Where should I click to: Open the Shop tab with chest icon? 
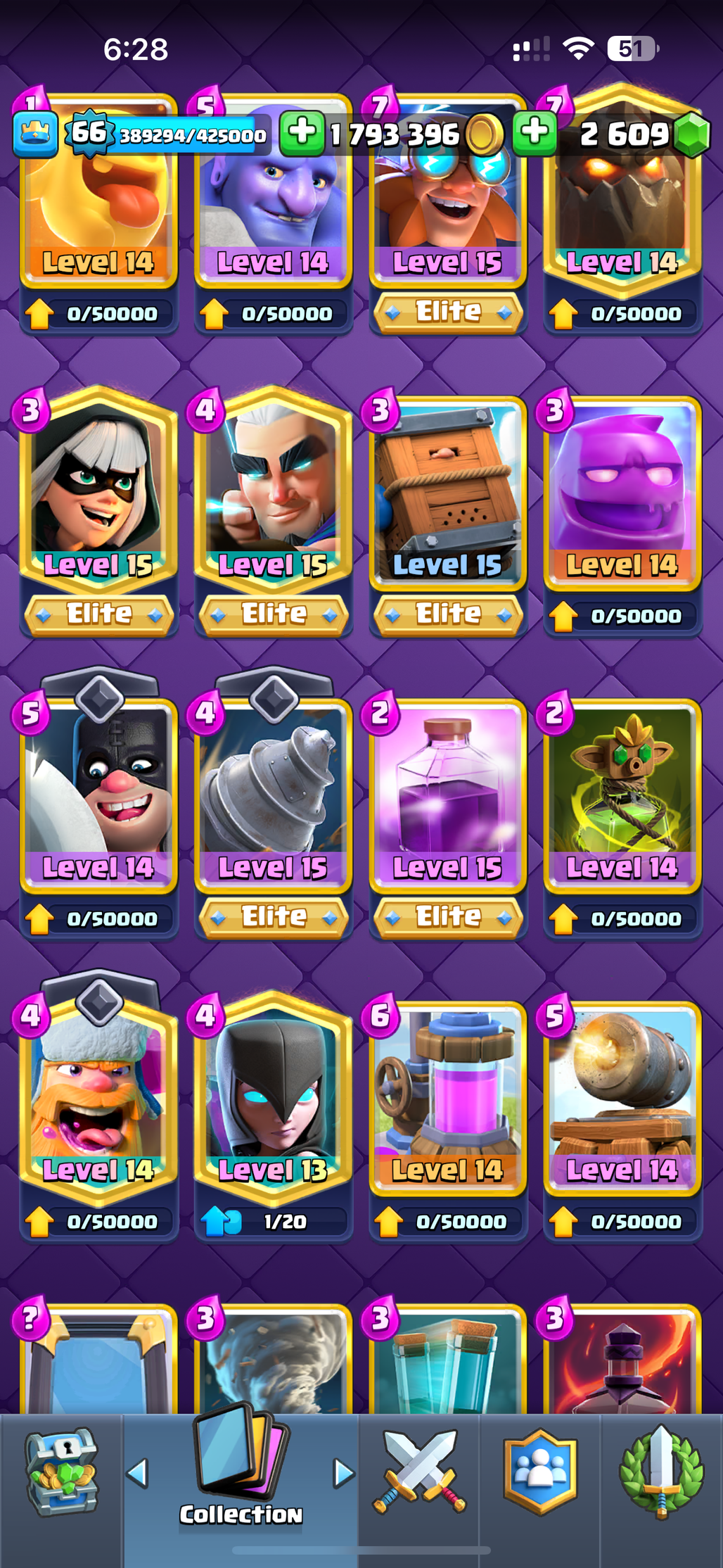tap(62, 1472)
